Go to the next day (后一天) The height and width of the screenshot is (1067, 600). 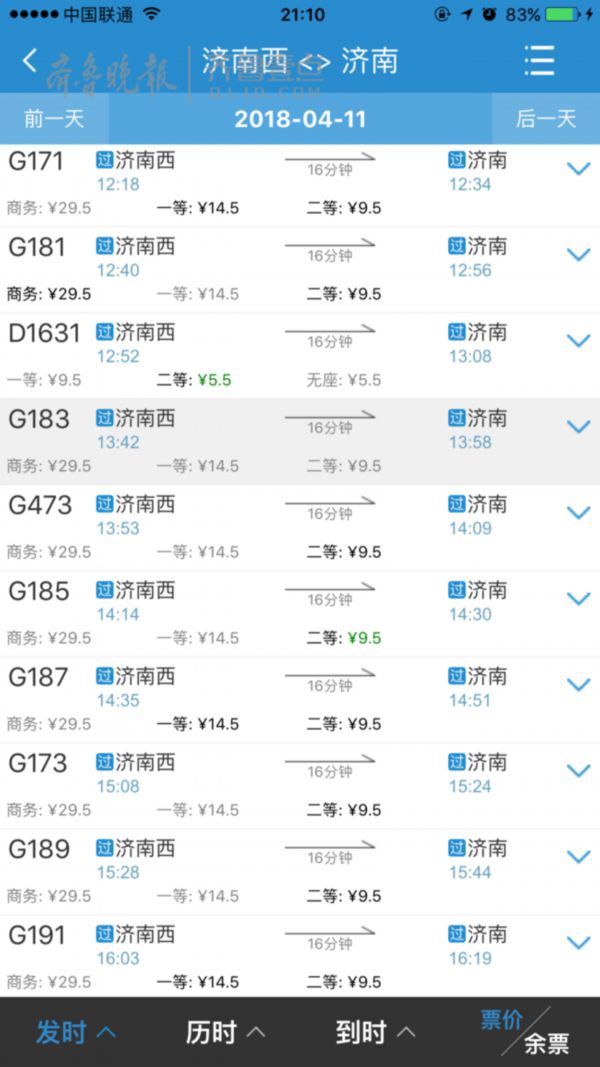tap(546, 119)
